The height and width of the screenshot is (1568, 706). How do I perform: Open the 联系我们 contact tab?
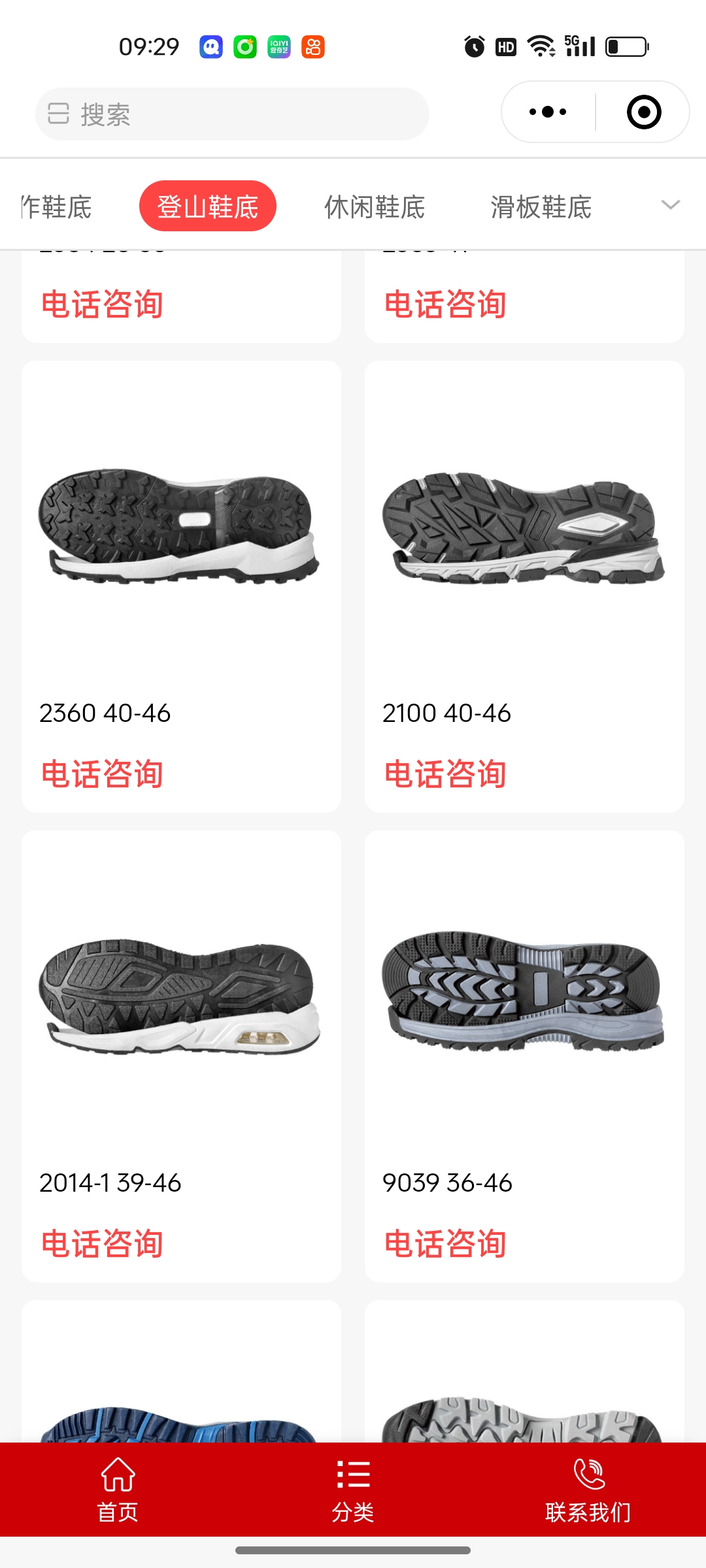pos(588,1490)
